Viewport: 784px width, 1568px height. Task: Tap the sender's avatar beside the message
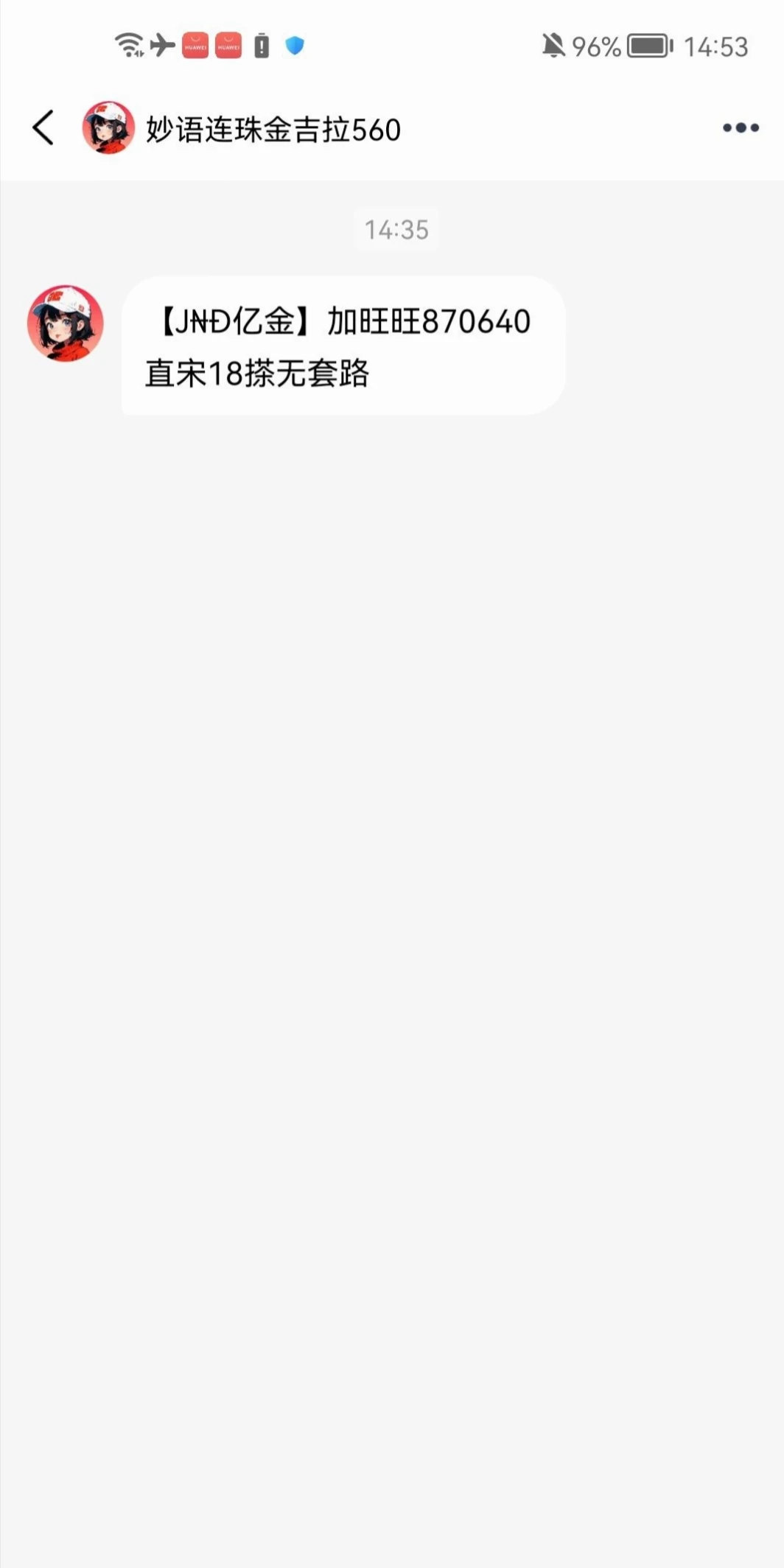point(65,324)
